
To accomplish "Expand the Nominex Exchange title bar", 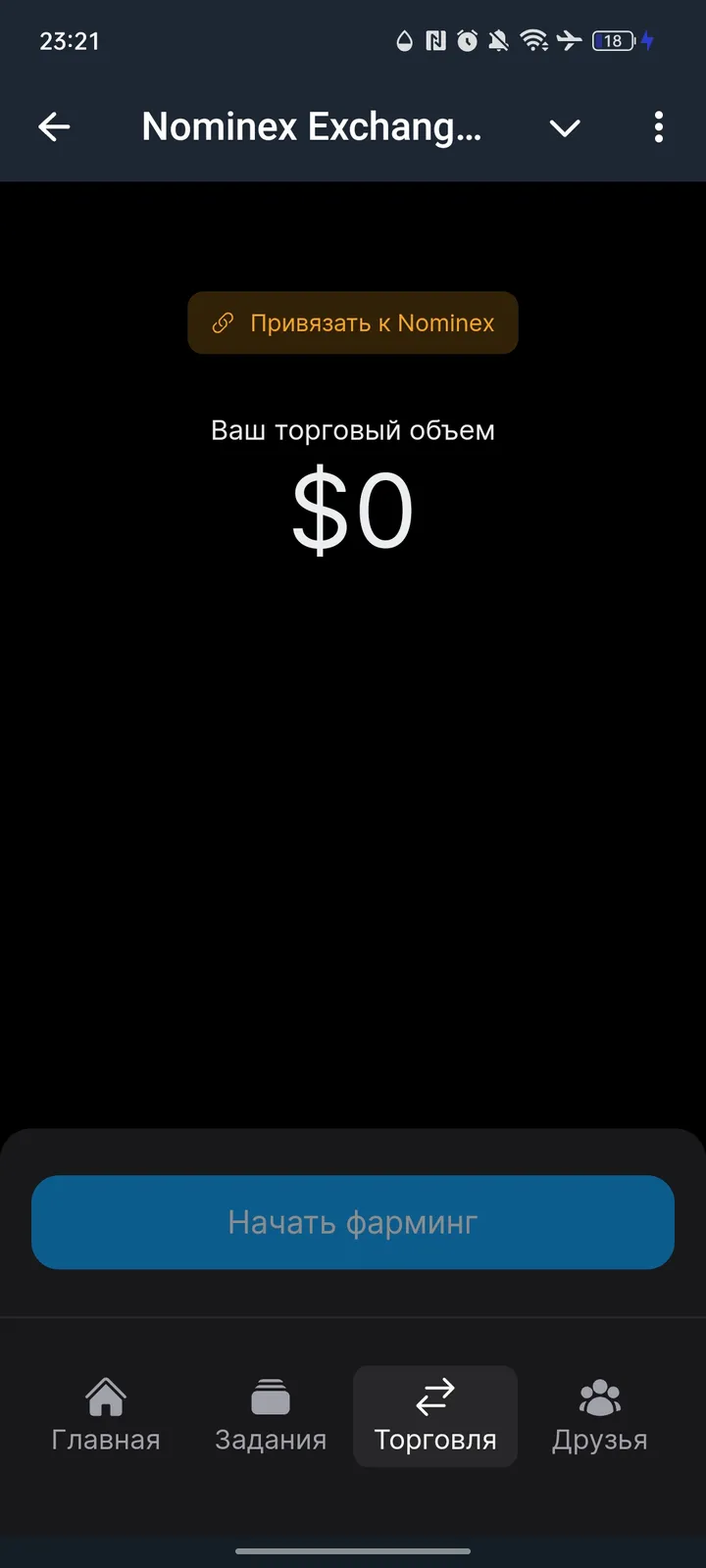I will (x=312, y=127).
